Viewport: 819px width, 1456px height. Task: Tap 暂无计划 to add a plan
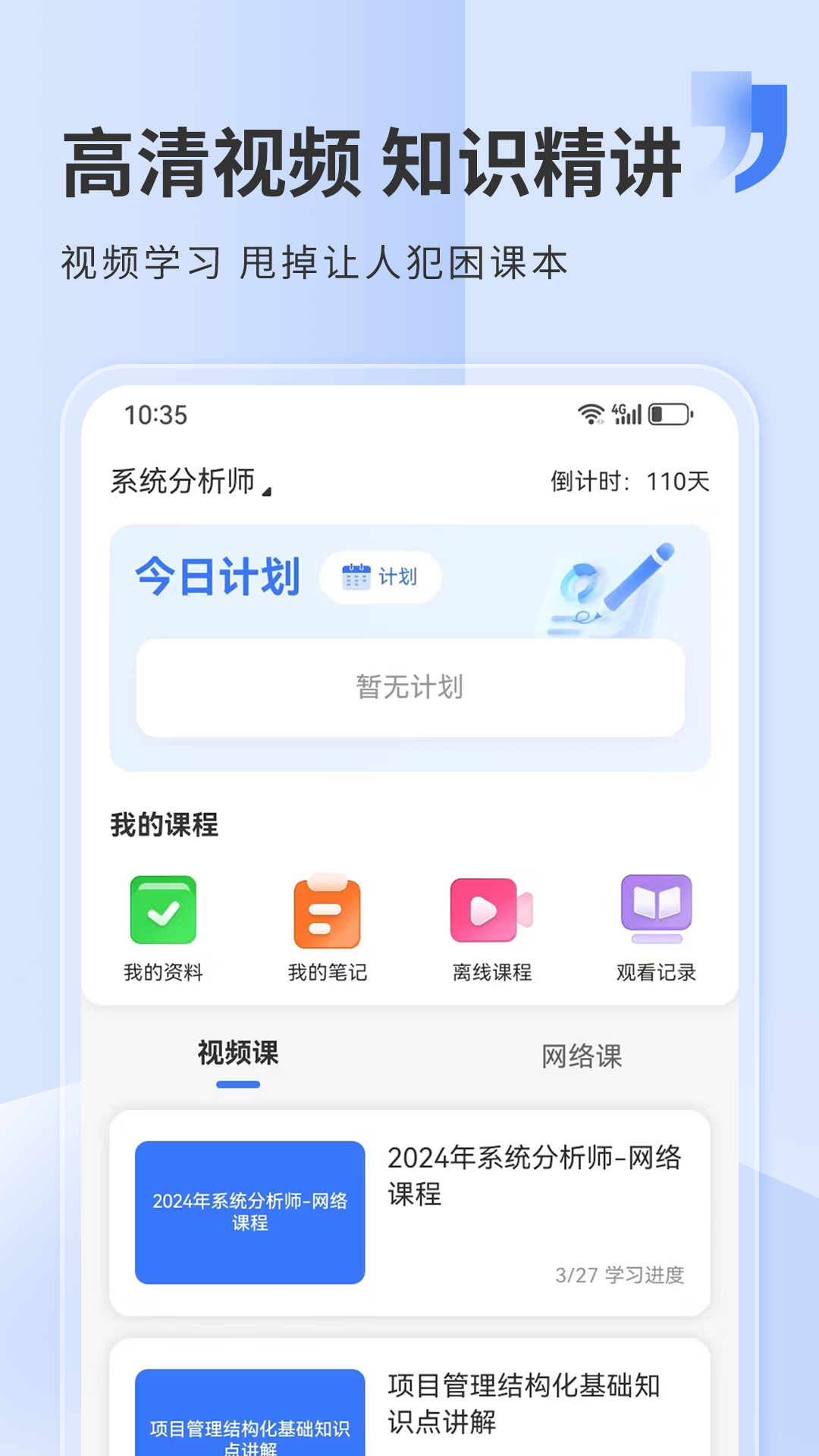click(x=409, y=685)
